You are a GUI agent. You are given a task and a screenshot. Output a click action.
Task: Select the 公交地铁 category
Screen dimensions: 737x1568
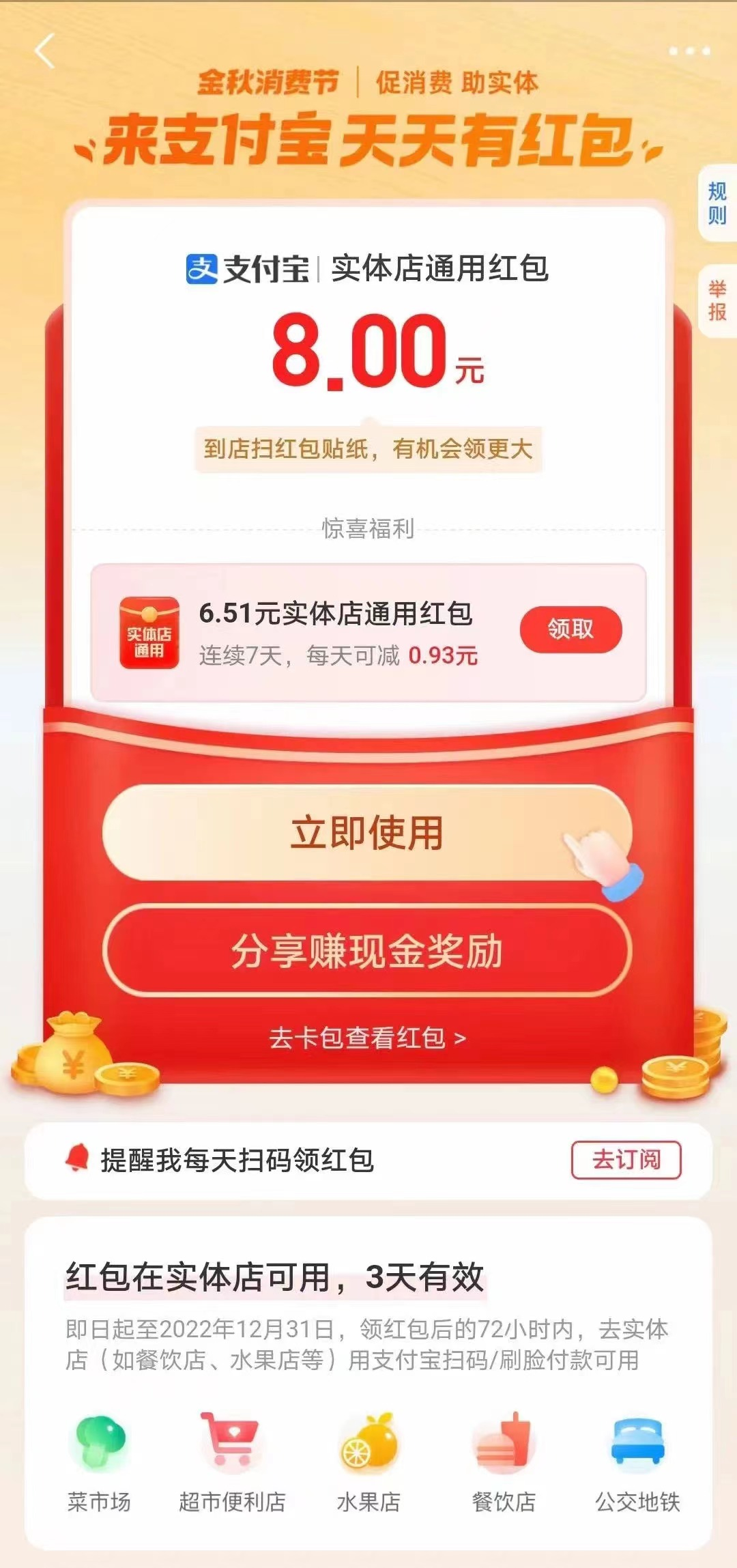(637, 1459)
